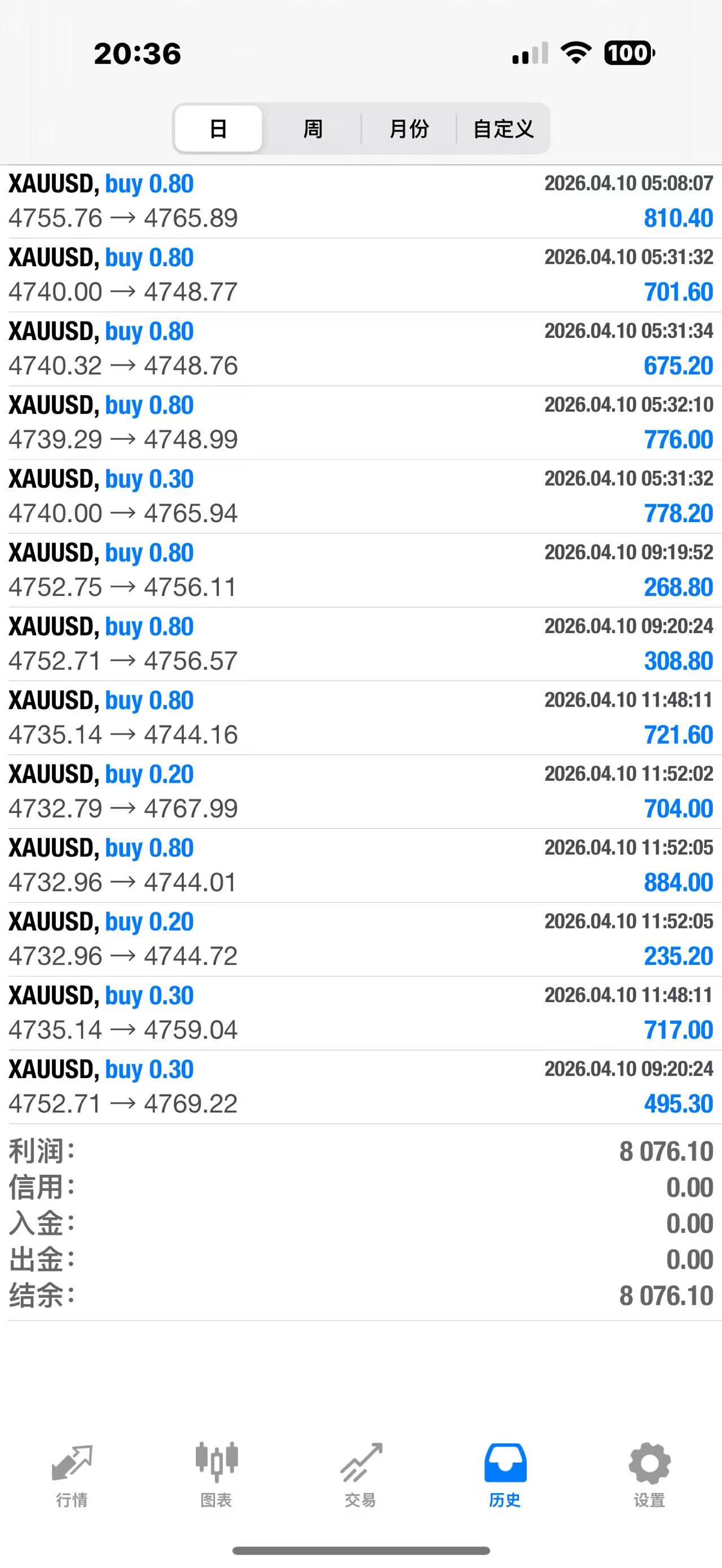722x1568 pixels.
Task: Open the 行情 quotes tab
Action: pyautogui.click(x=72, y=1474)
